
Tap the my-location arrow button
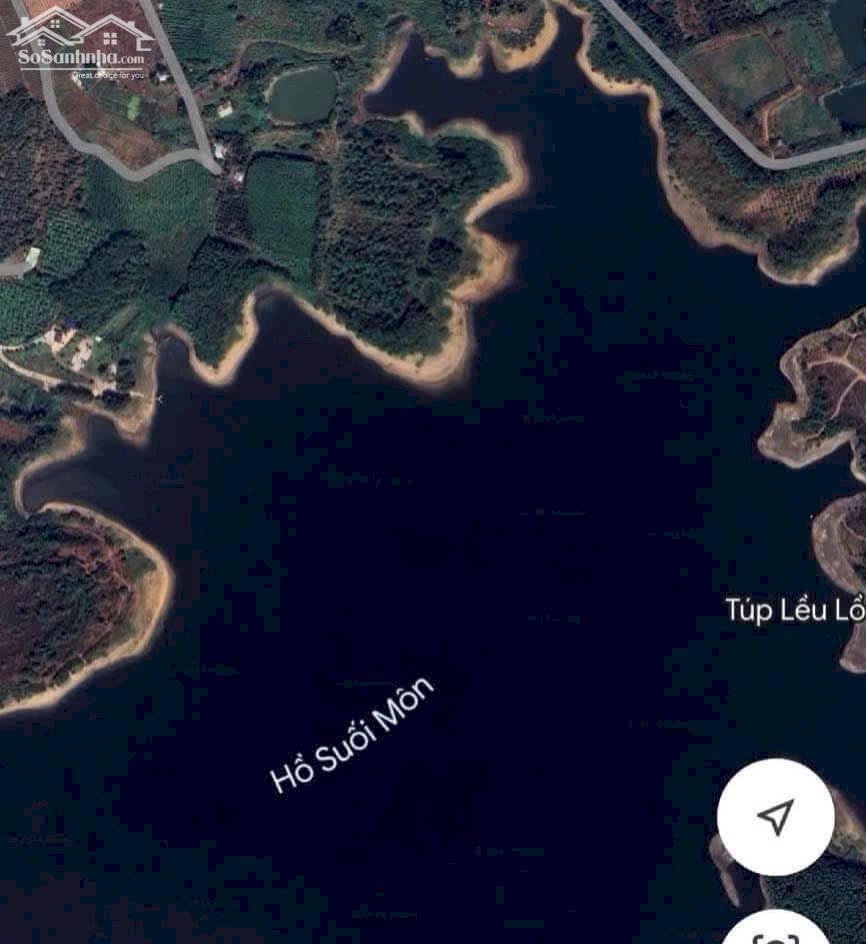(775, 817)
